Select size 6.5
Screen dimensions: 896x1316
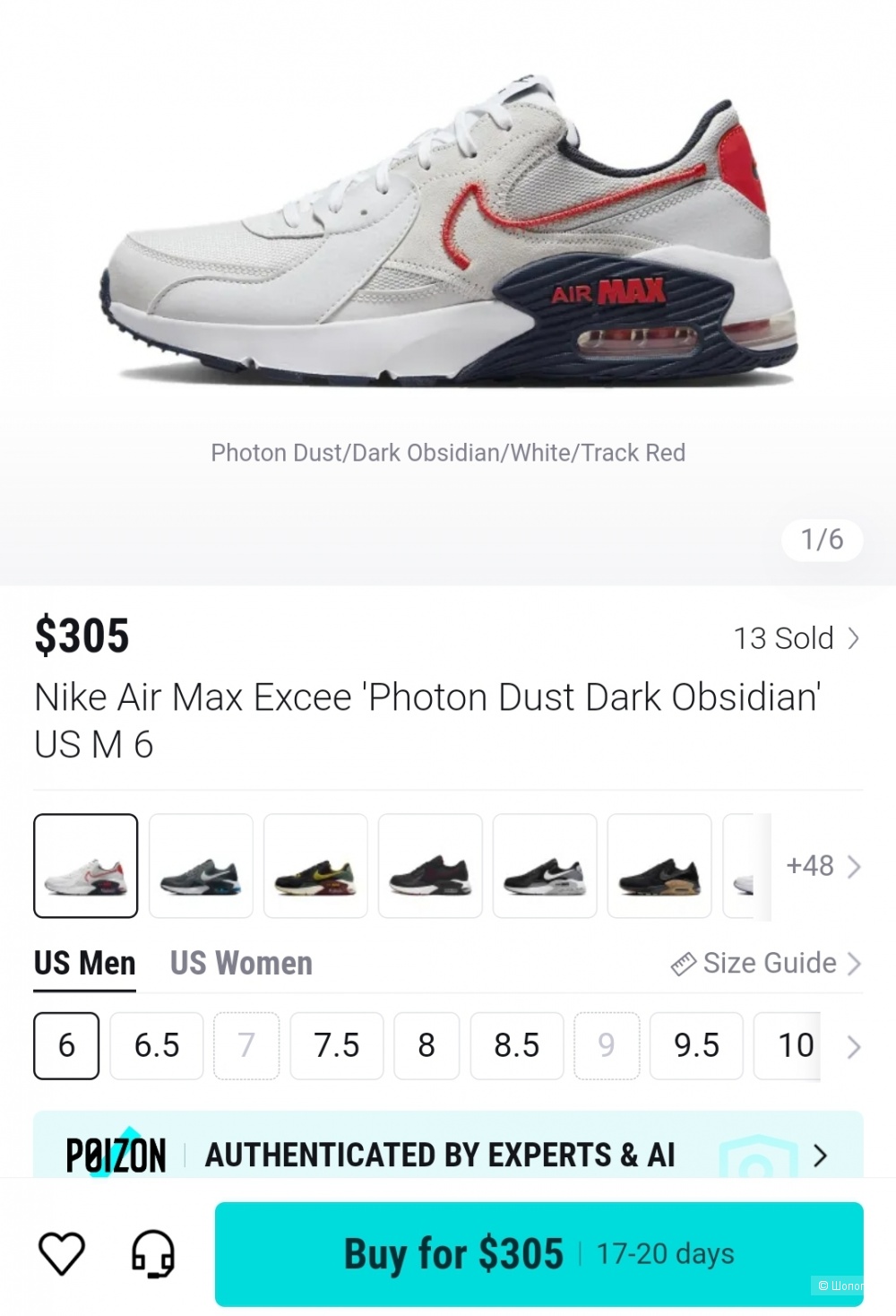(156, 1046)
